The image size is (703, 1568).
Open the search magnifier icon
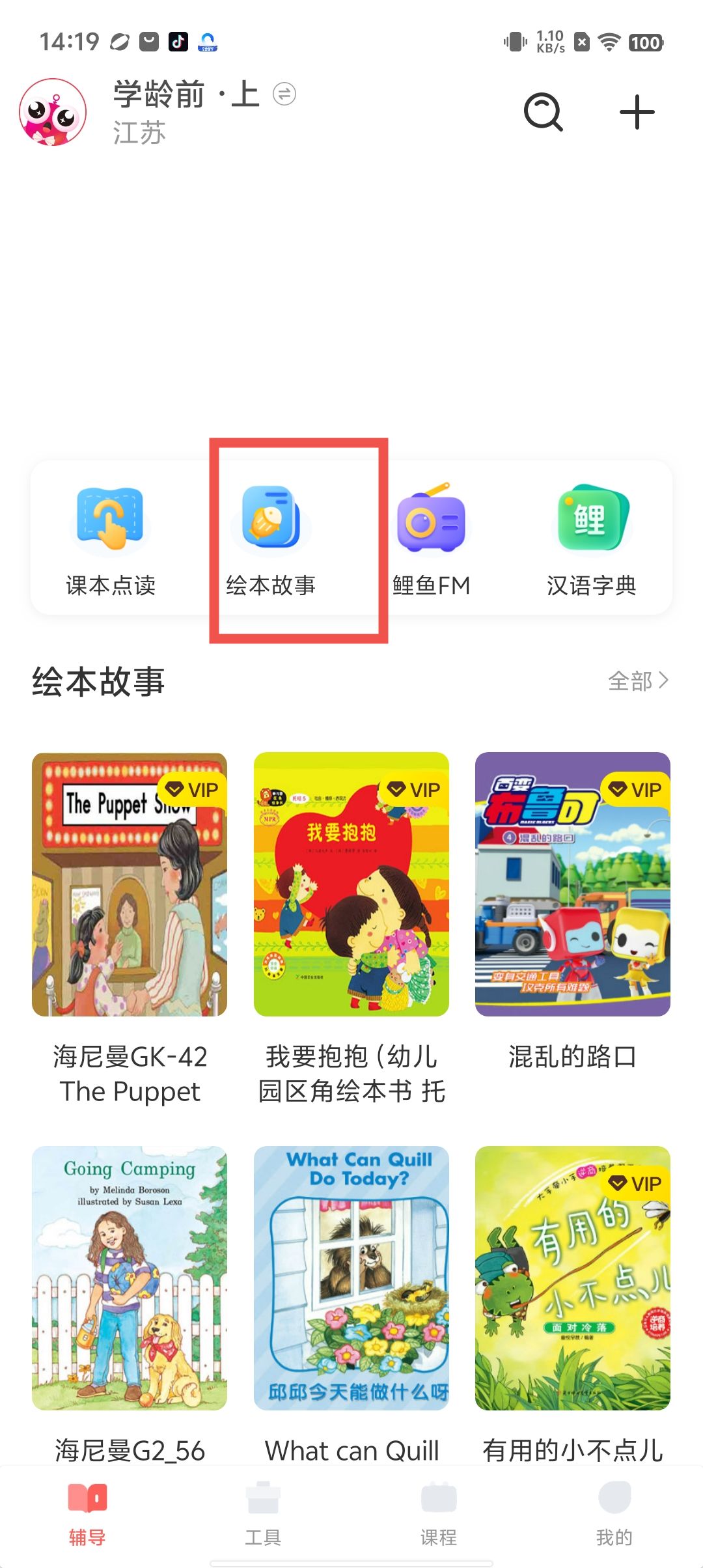point(544,112)
